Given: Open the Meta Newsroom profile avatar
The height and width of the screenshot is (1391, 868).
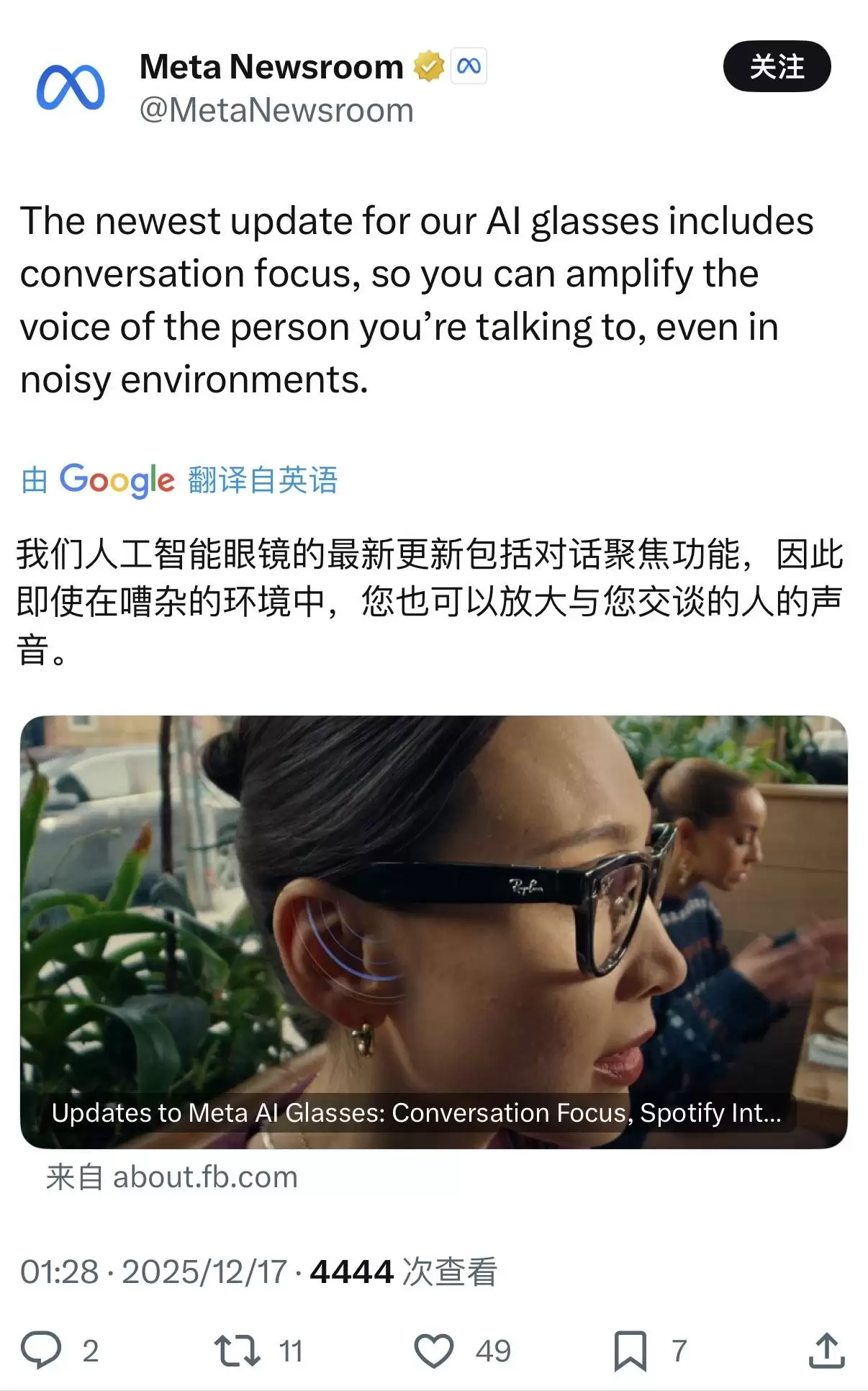Looking at the screenshot, I should click(x=71, y=88).
